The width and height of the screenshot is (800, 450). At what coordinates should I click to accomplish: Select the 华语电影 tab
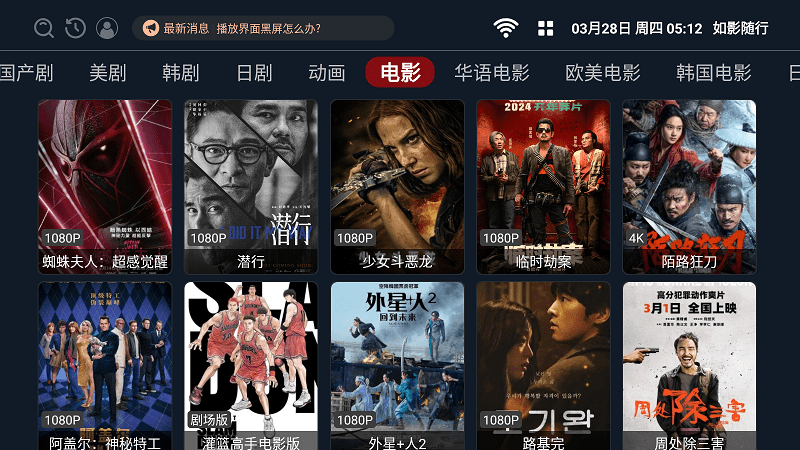pos(491,73)
